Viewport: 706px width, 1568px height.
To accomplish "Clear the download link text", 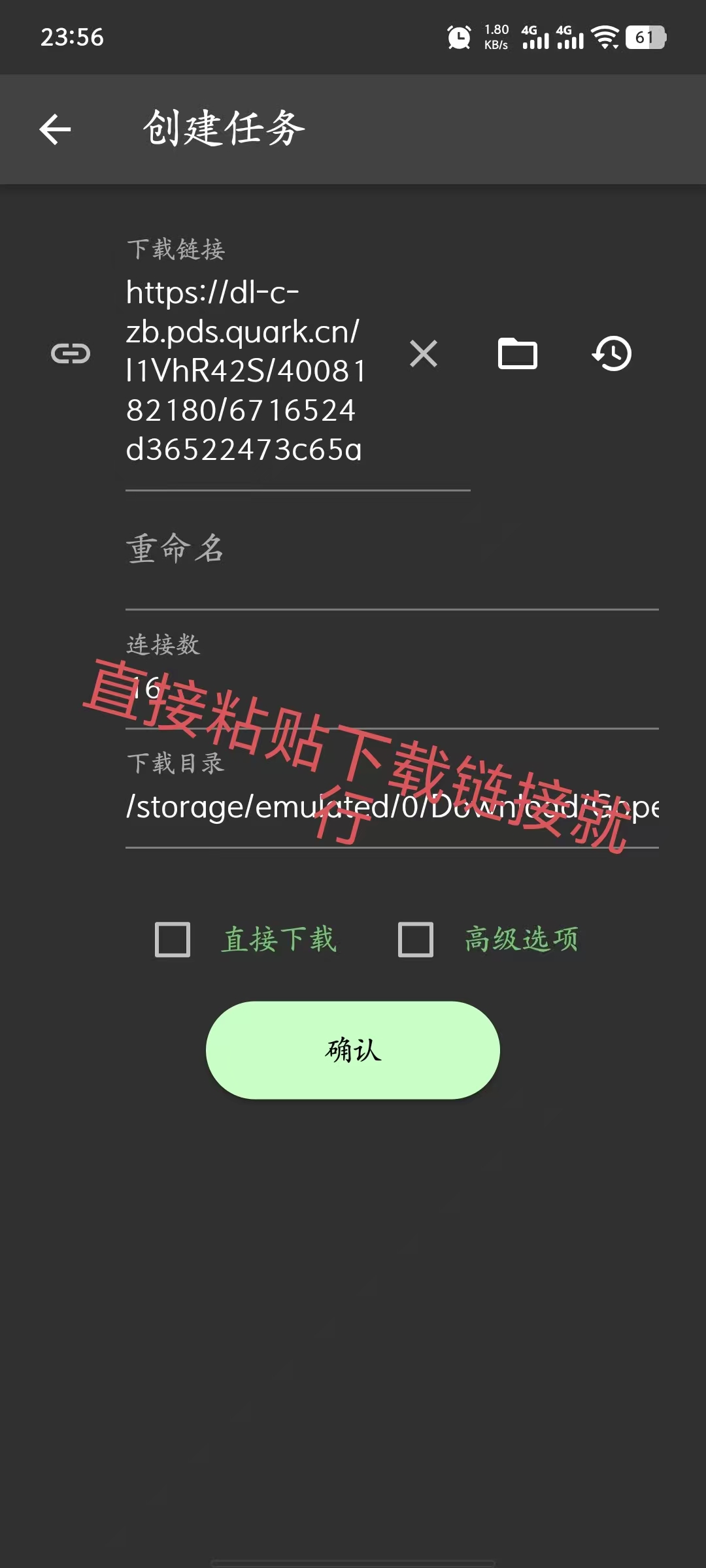I will (424, 353).
